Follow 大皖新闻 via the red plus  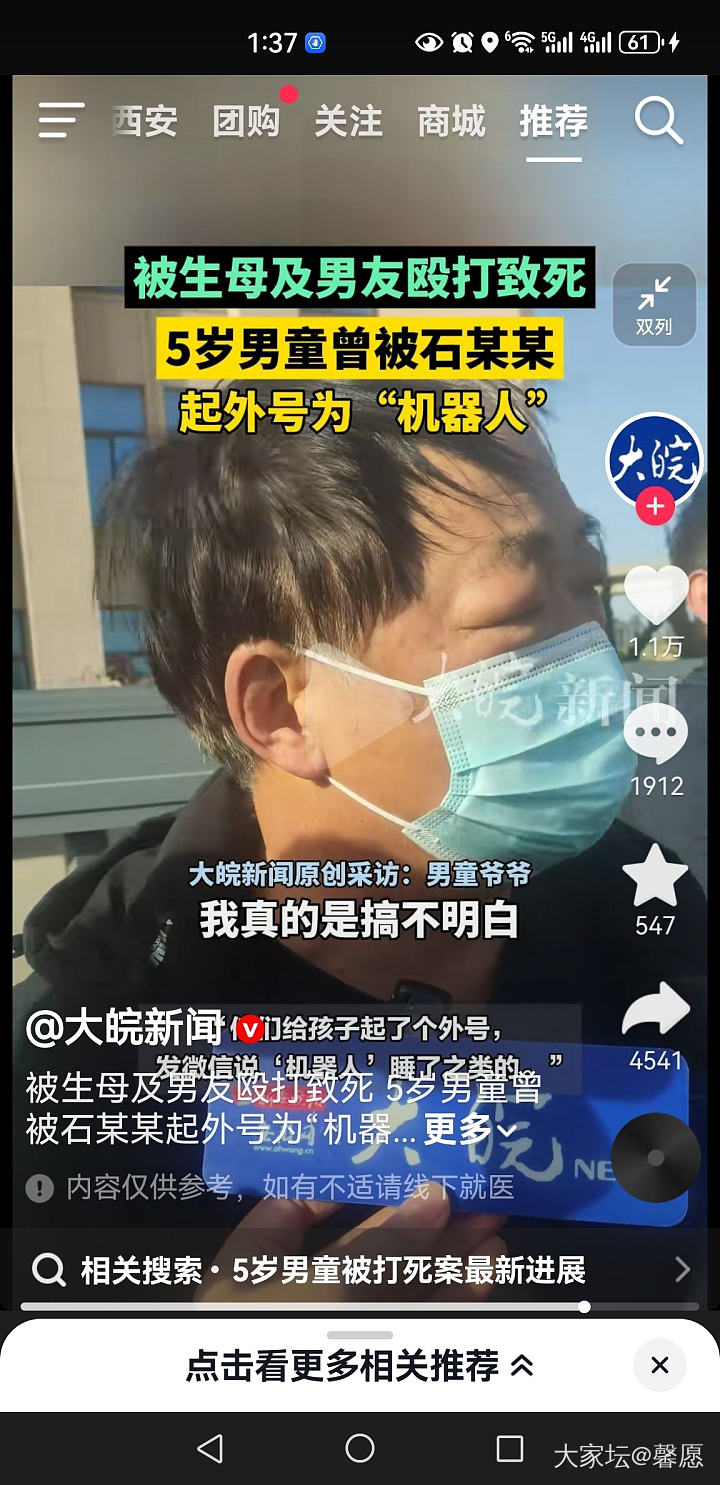point(655,507)
